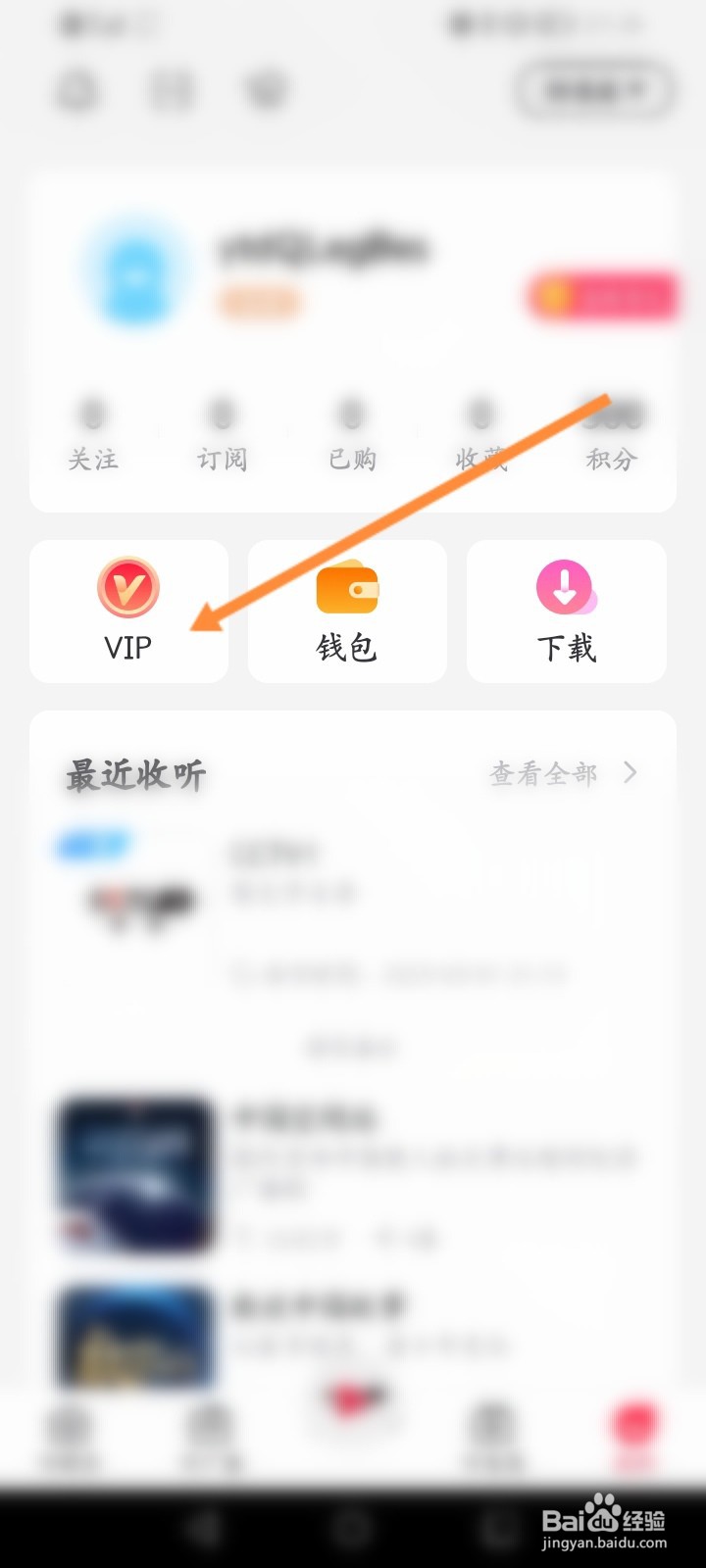Viewport: 706px width, 1568px height.
Task: View the 关注 following count
Action: point(93,436)
